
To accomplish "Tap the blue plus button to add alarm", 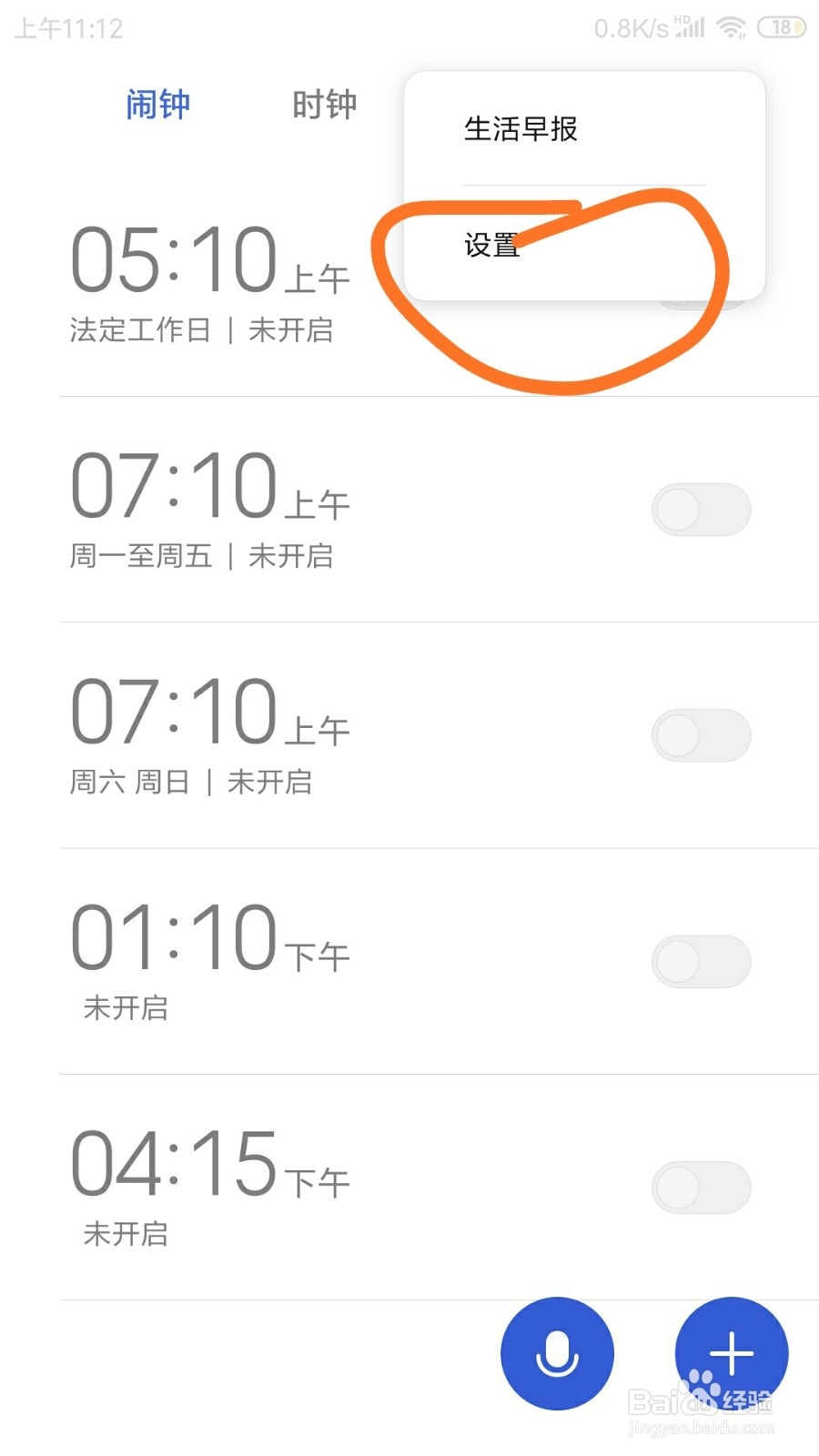I will pos(731,1353).
